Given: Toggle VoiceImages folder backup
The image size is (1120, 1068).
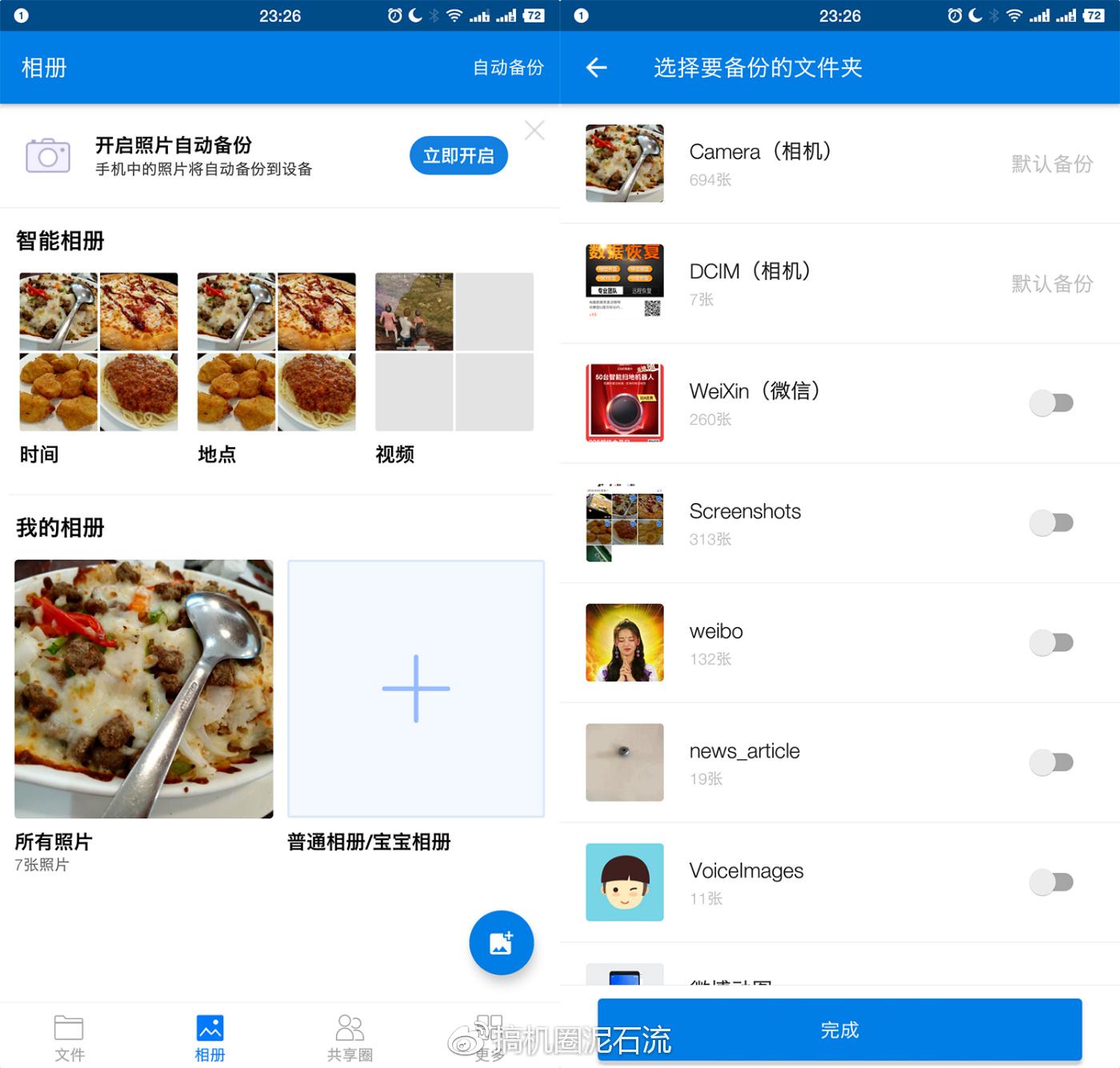Looking at the screenshot, I should tap(1051, 882).
